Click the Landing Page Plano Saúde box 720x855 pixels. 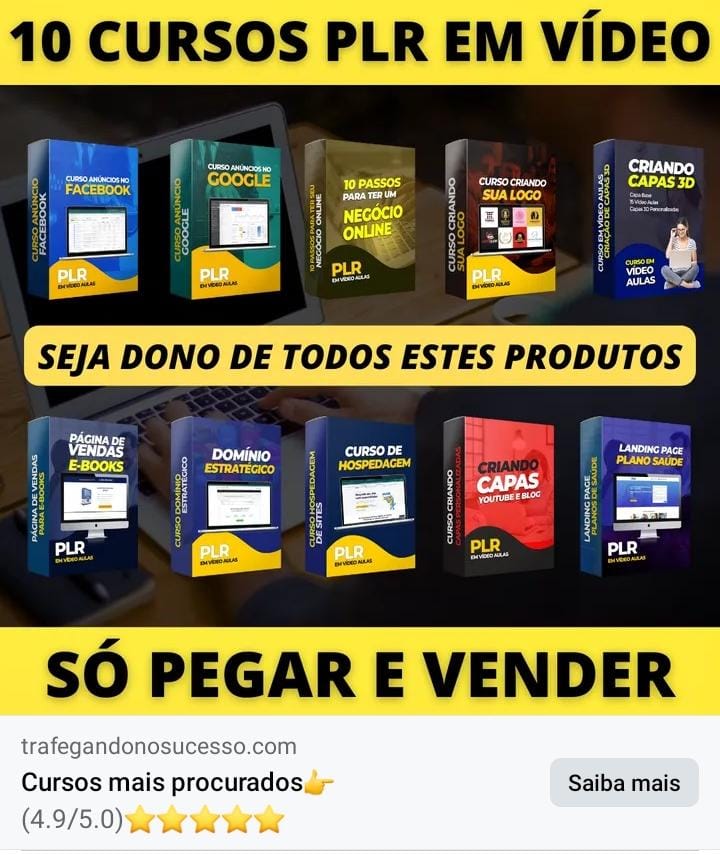click(645, 495)
